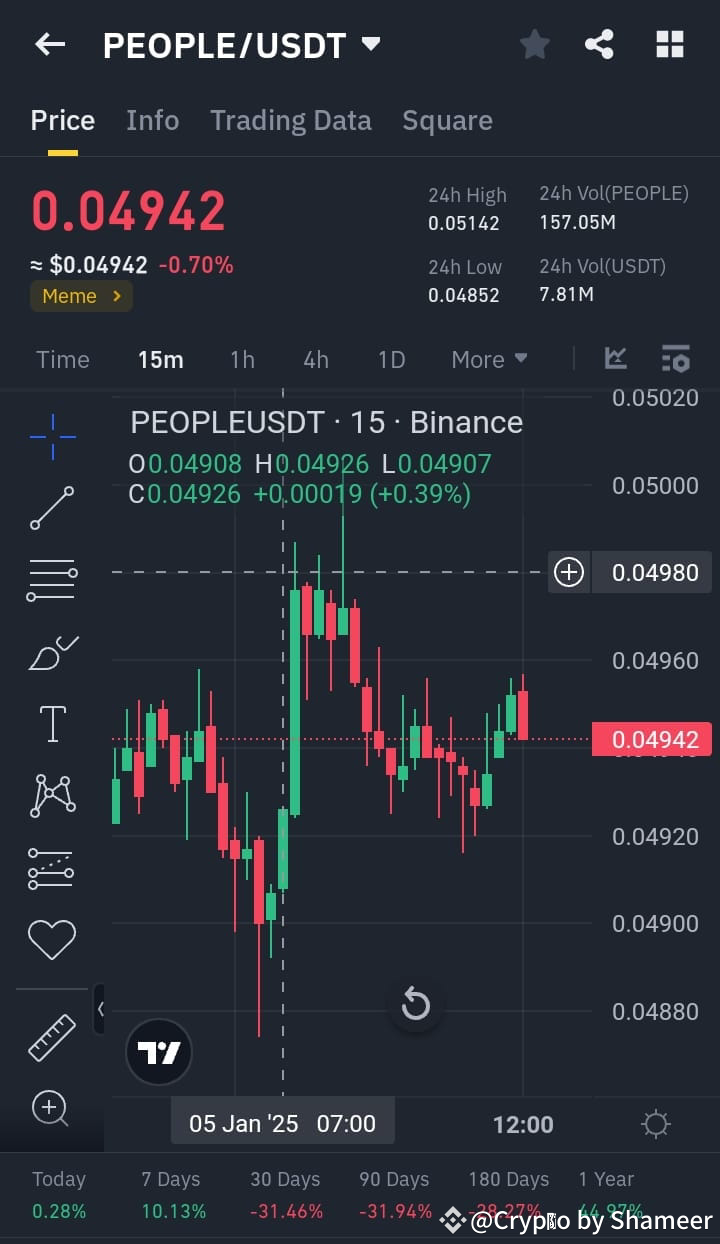Tap the Meme category label
720x1244 pixels.
pos(81,296)
